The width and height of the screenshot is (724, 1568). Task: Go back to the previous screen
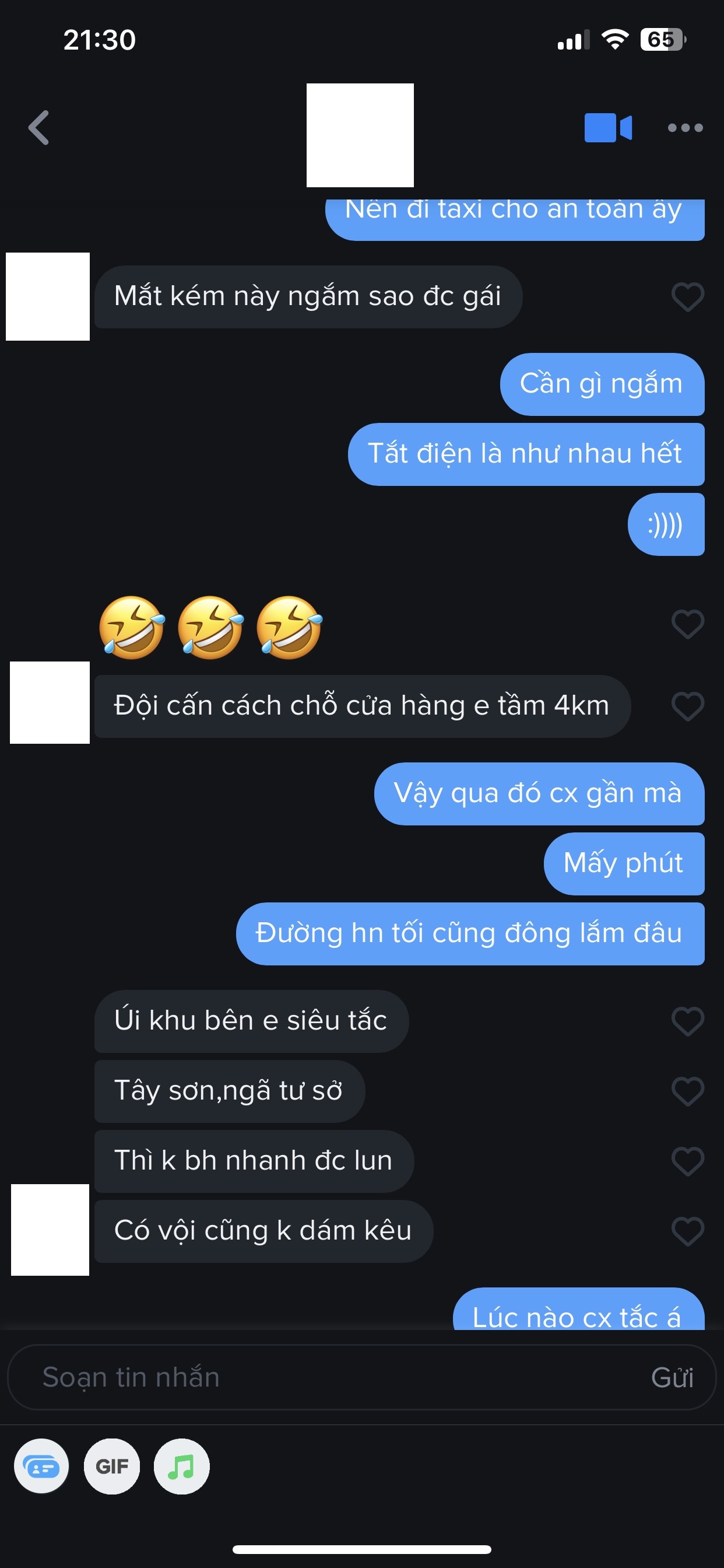(x=39, y=128)
